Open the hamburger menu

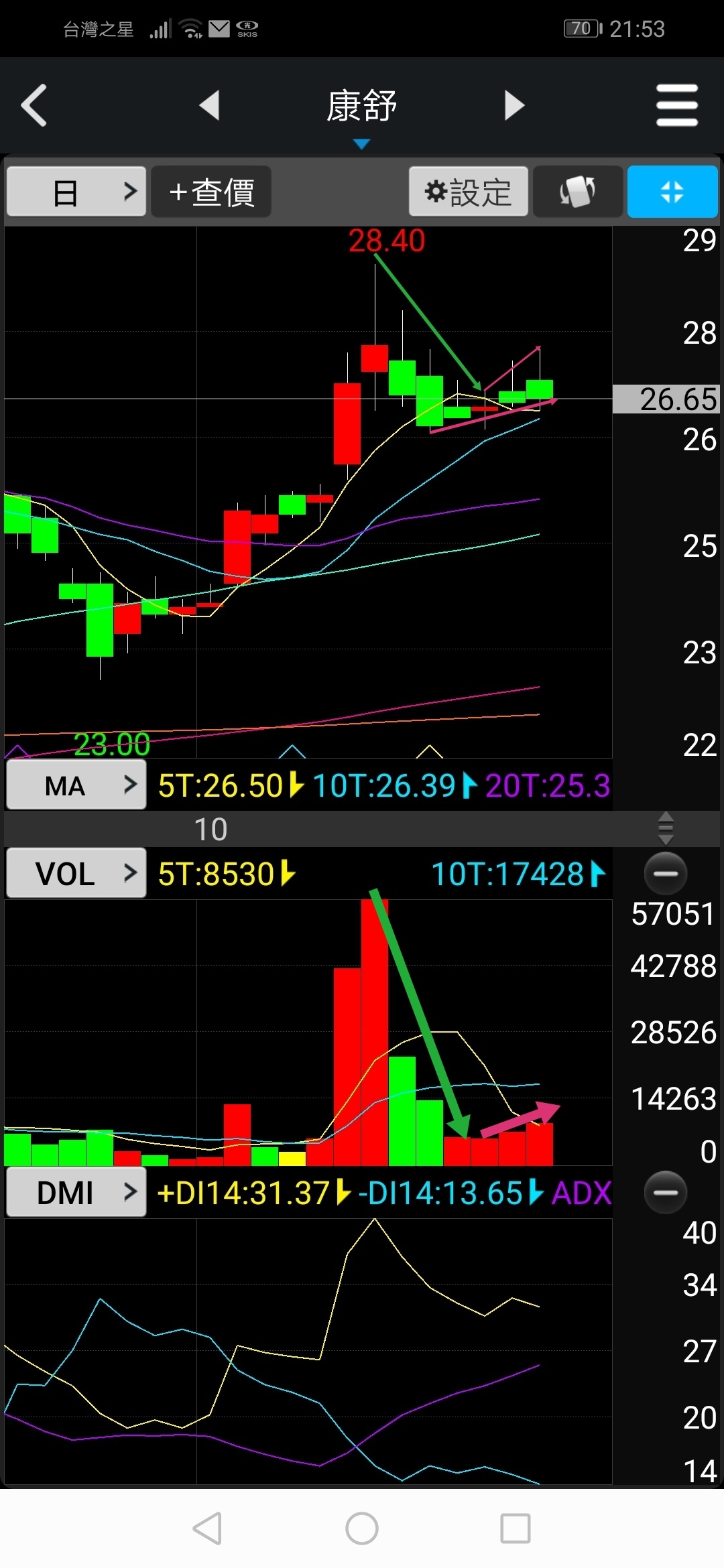pyautogui.click(x=677, y=105)
